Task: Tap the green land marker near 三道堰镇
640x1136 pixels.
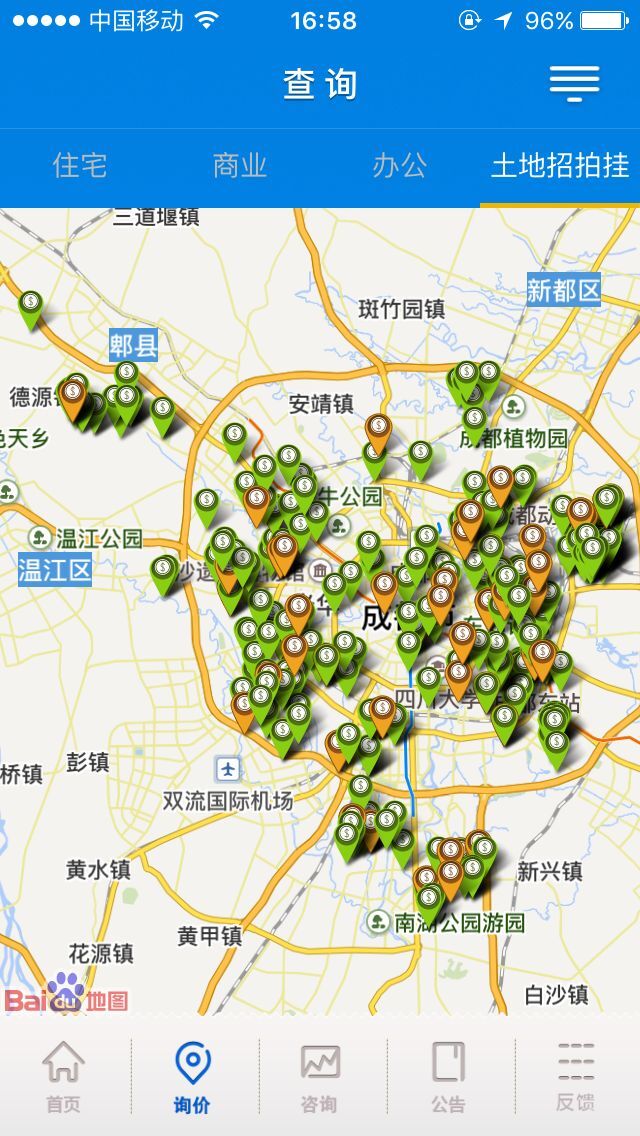Action: pos(31,305)
